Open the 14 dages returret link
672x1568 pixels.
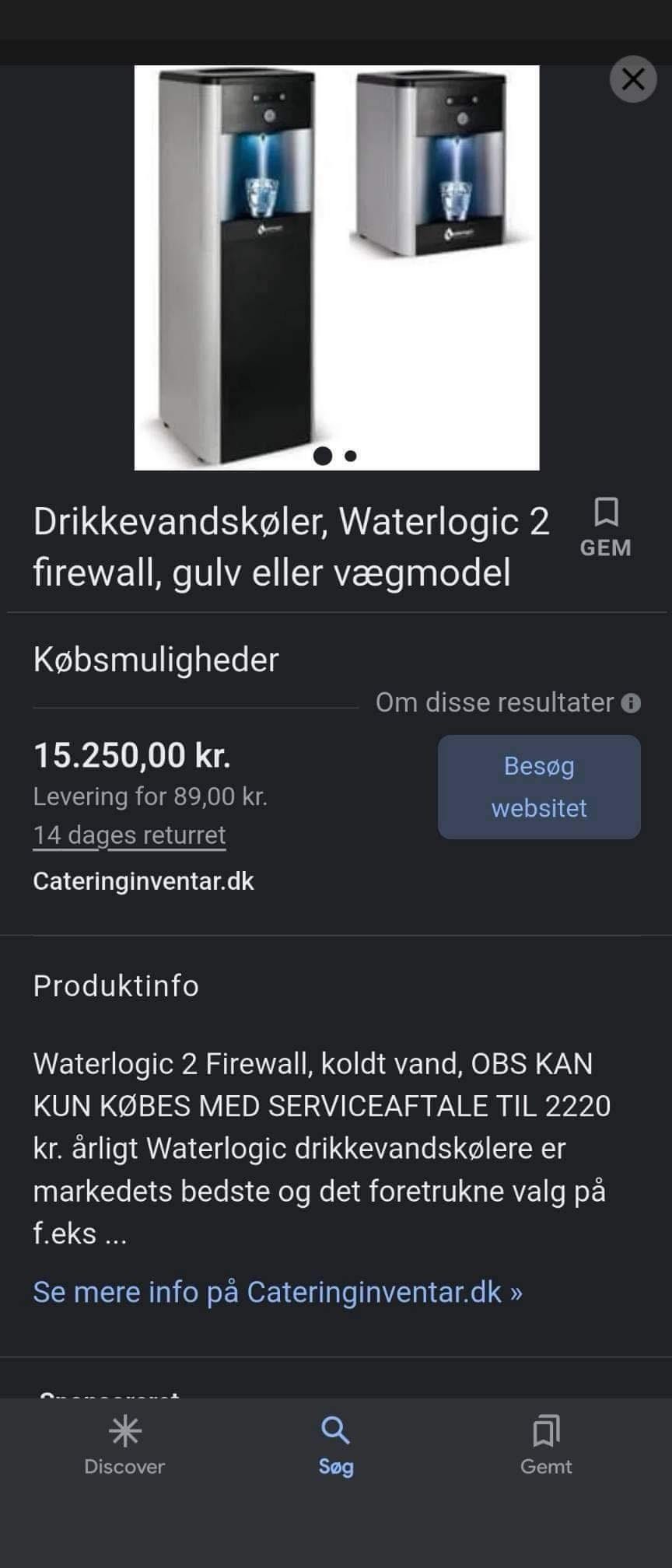click(x=128, y=835)
